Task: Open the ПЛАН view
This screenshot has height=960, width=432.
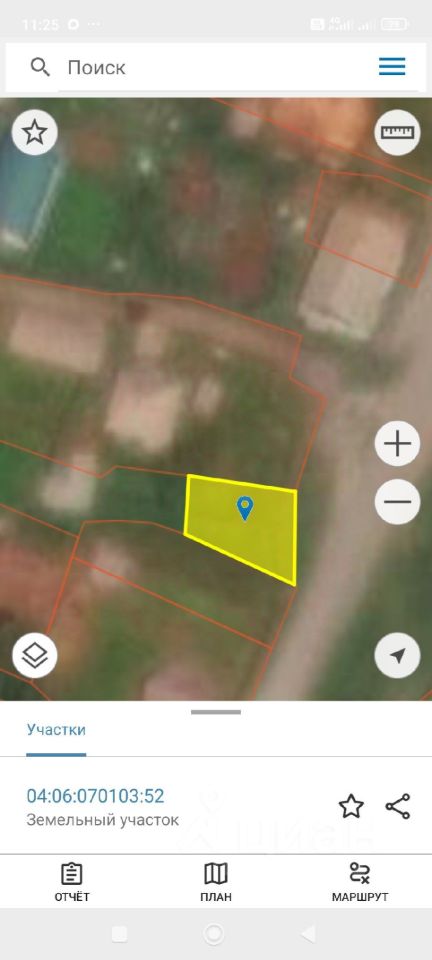Action: click(216, 882)
